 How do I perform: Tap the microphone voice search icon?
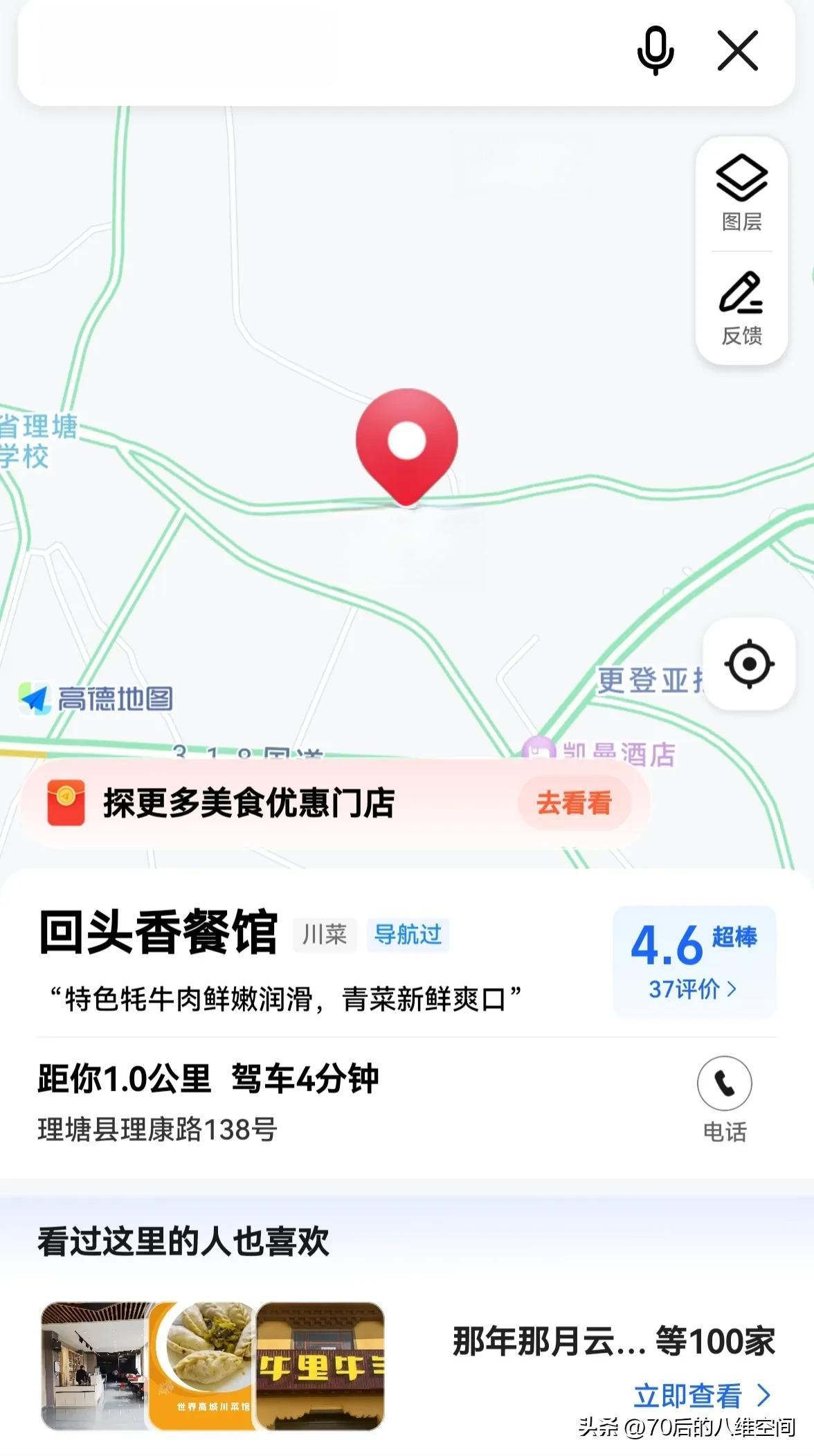[x=655, y=51]
